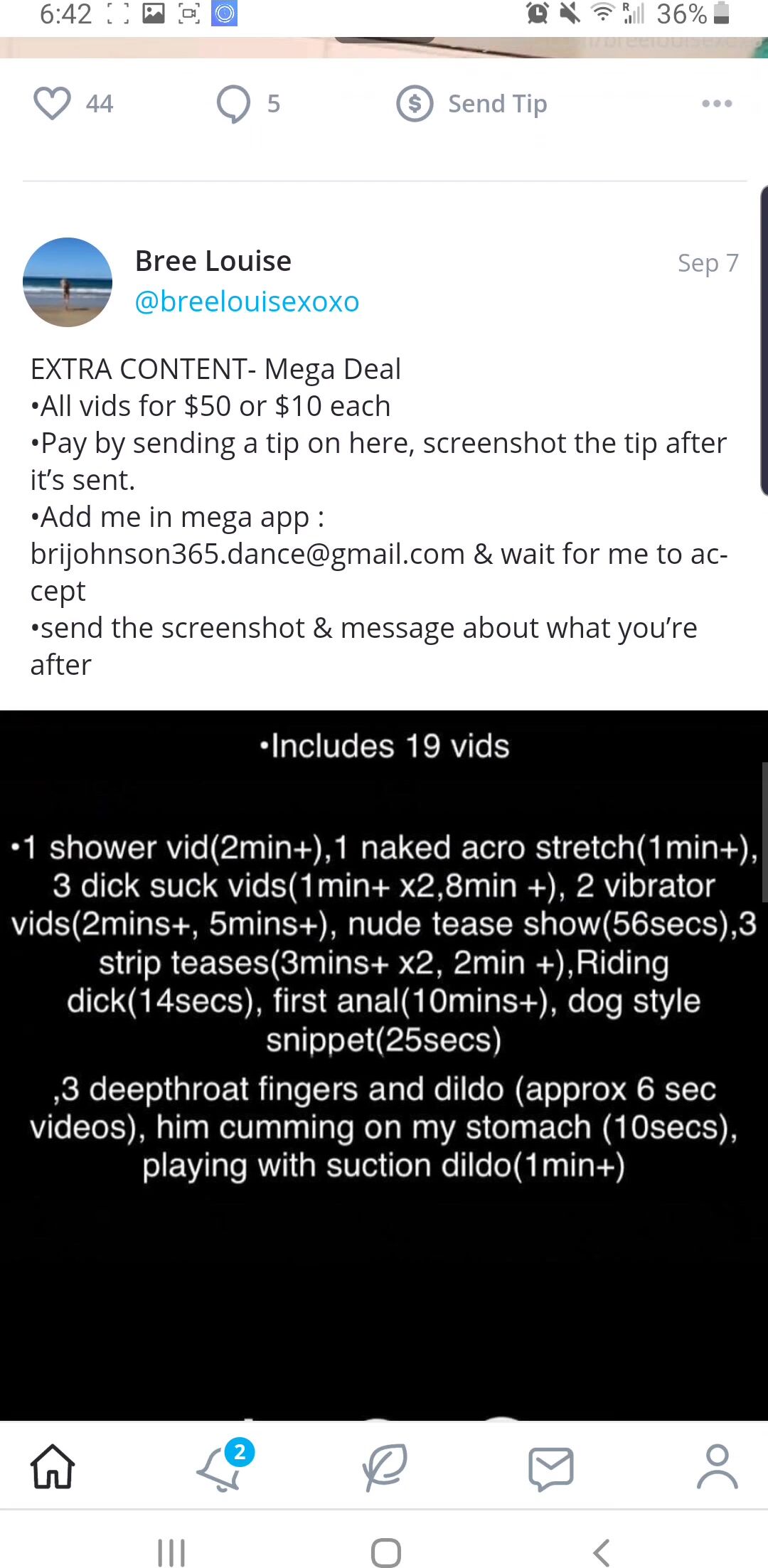Open Bree Louise's profile picture
The image size is (768, 1568).
(68, 282)
